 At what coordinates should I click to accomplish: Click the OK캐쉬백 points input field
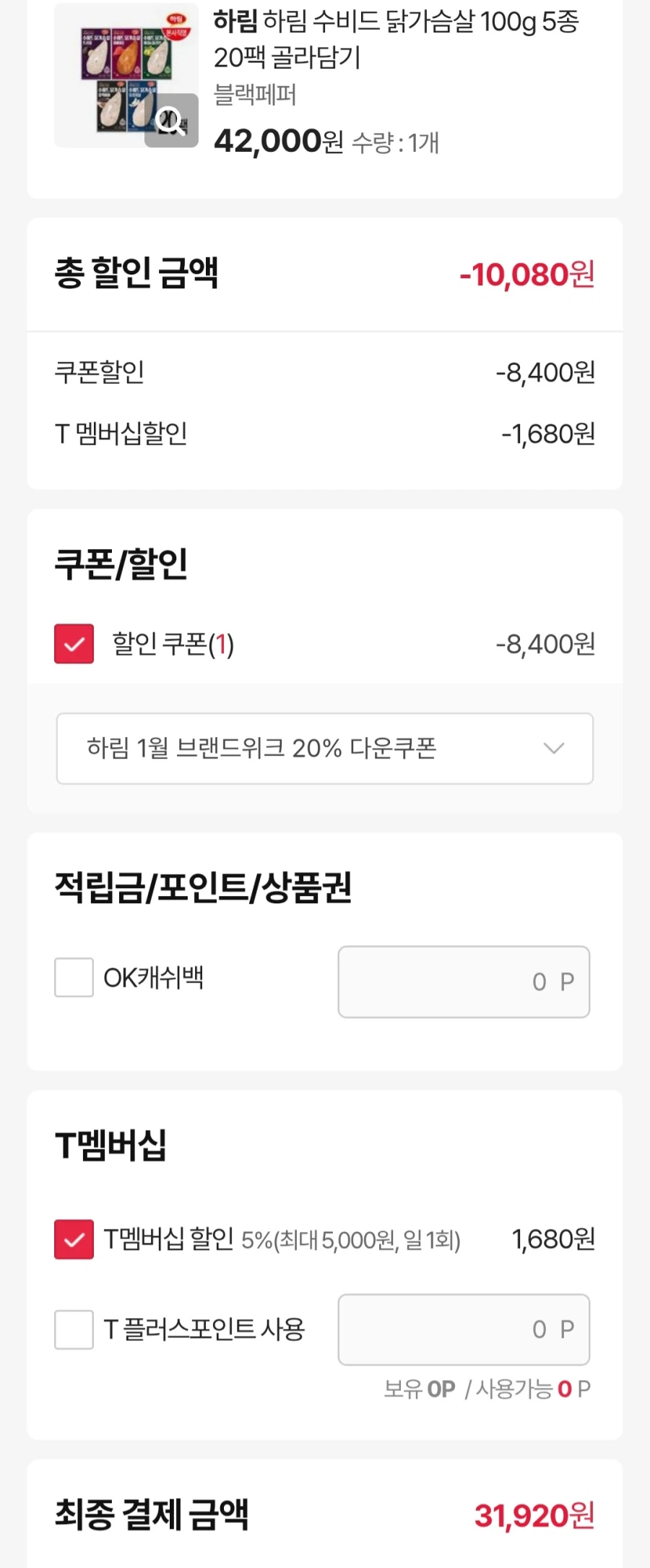(462, 981)
